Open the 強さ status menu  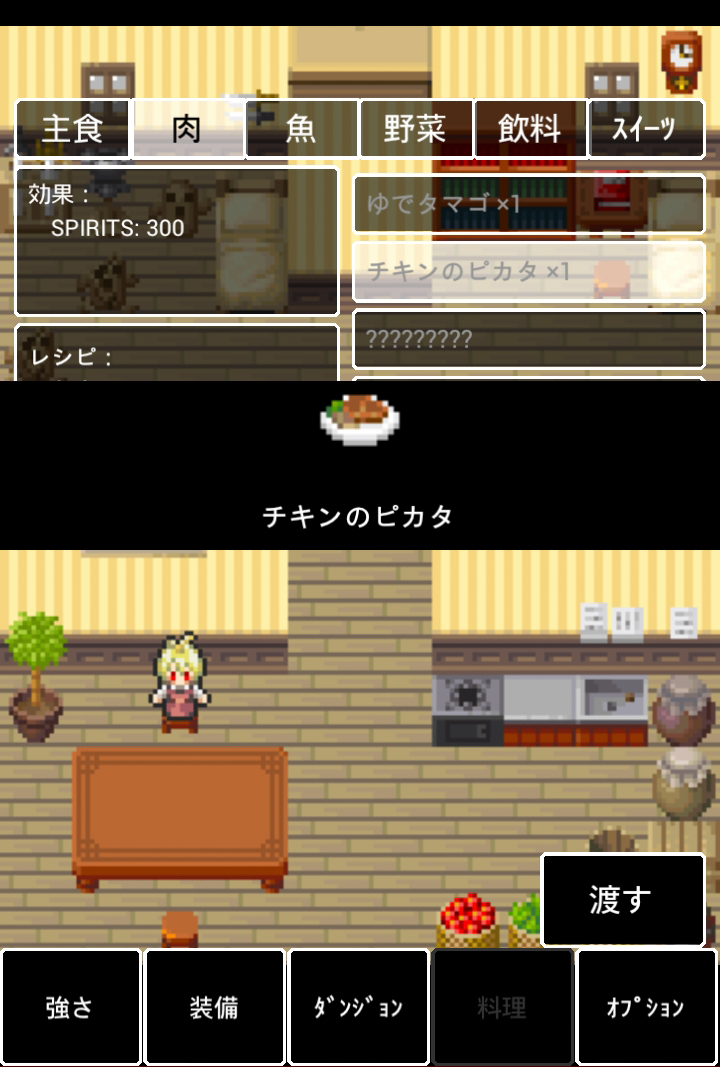pos(71,1007)
